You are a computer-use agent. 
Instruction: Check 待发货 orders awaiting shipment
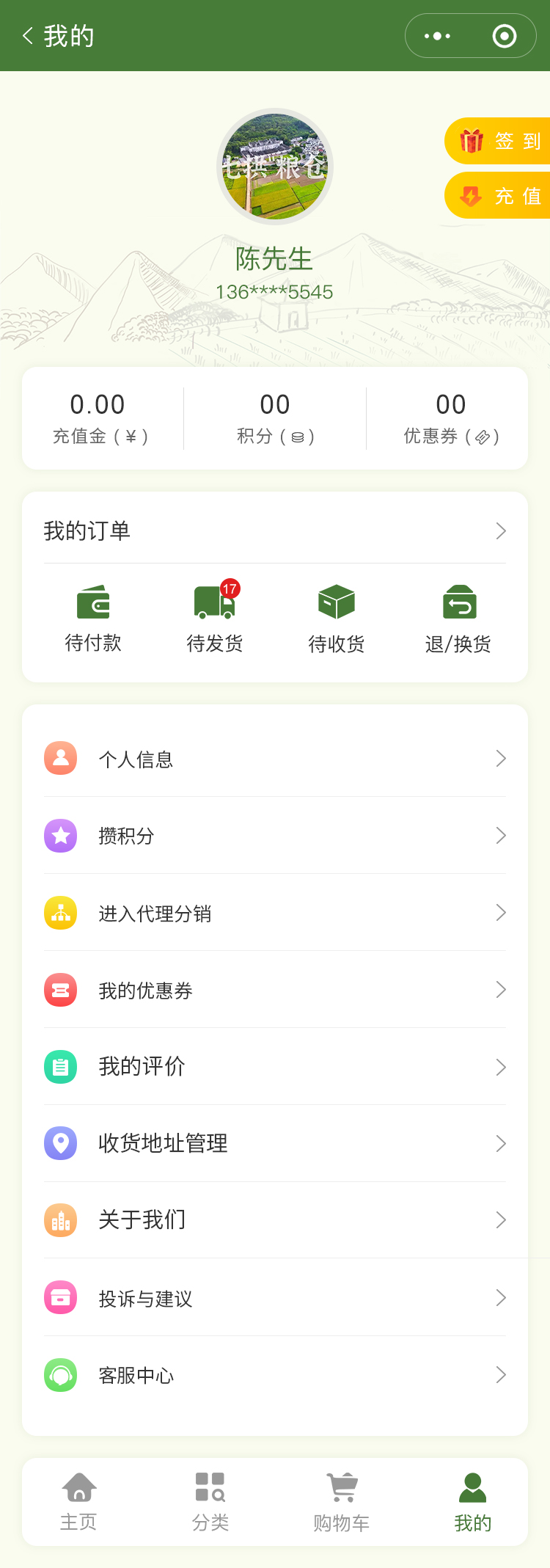(214, 620)
